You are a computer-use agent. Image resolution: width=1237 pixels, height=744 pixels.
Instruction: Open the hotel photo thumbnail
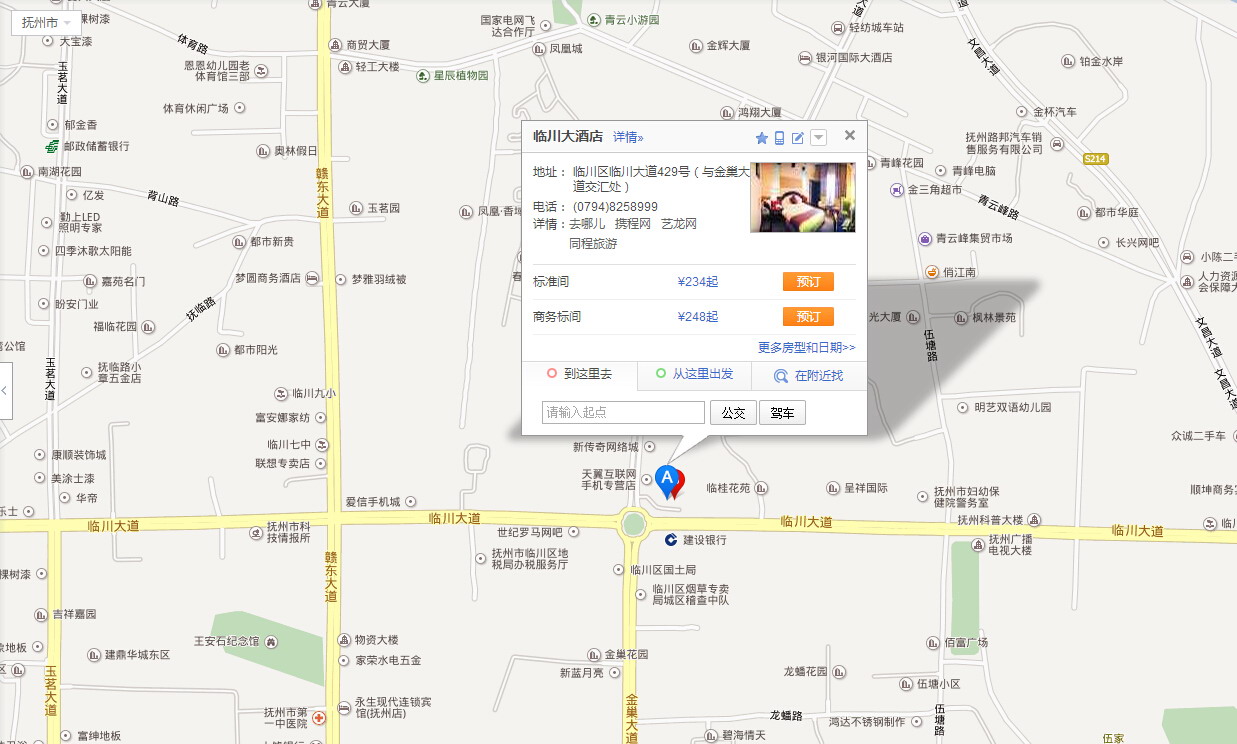coord(802,197)
